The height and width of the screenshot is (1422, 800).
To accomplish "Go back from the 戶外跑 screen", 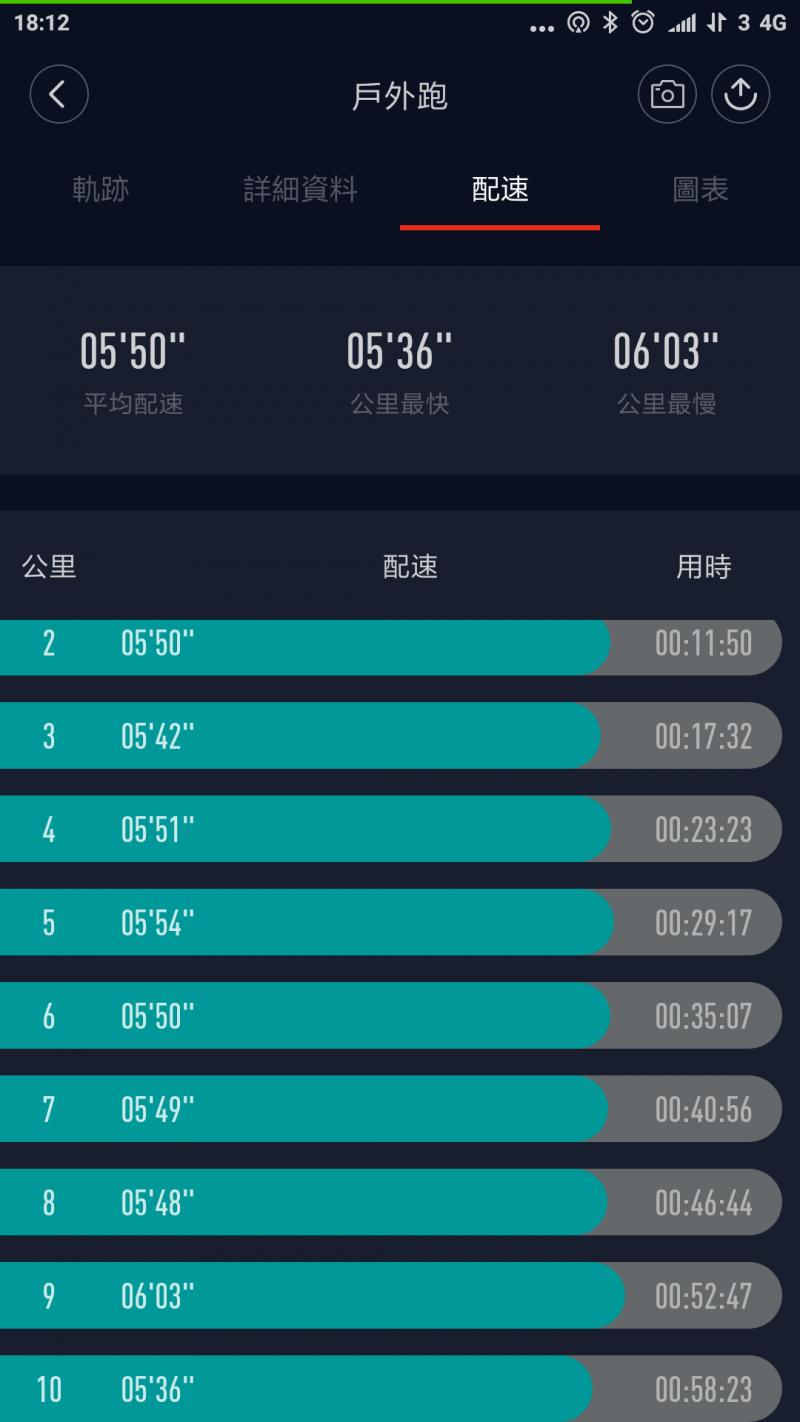I will point(59,95).
